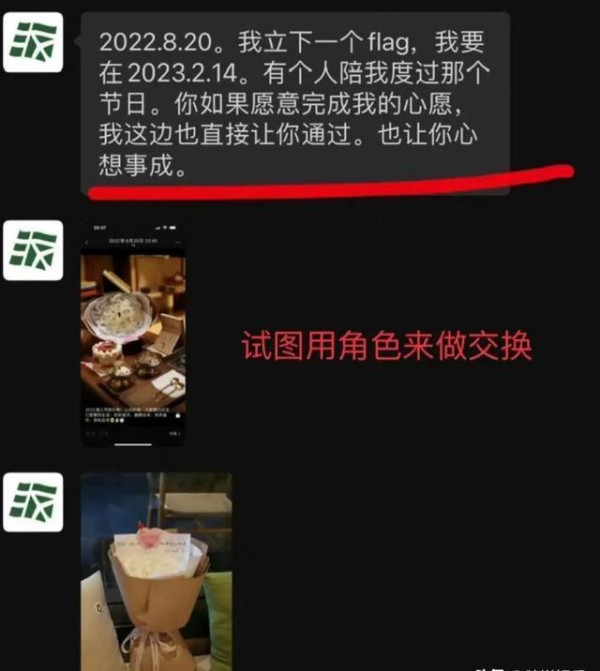This screenshot has height=671, width=600.
Task: Open the shared phone screenshot image message
Action: 133,334
